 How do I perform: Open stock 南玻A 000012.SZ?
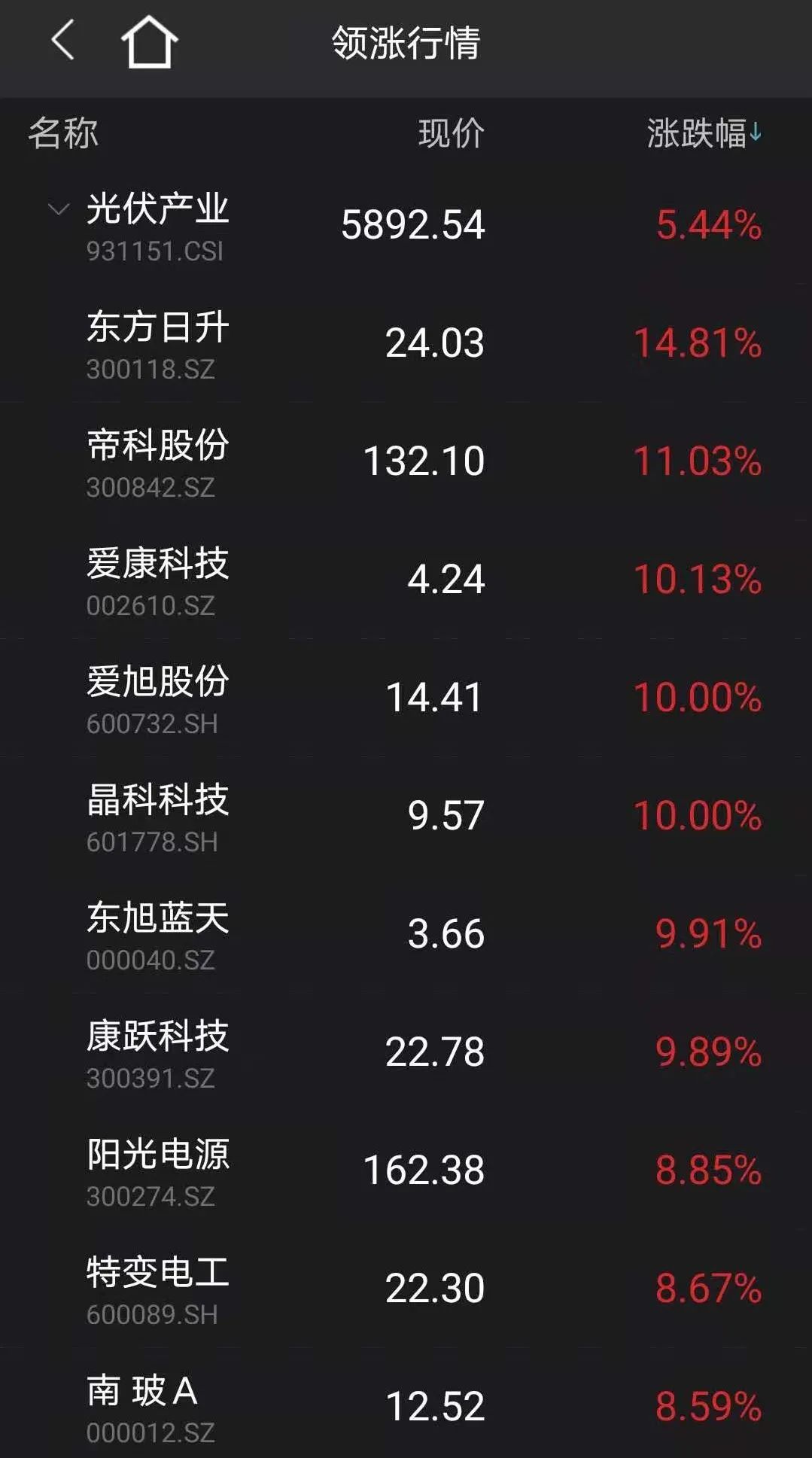406,1403
